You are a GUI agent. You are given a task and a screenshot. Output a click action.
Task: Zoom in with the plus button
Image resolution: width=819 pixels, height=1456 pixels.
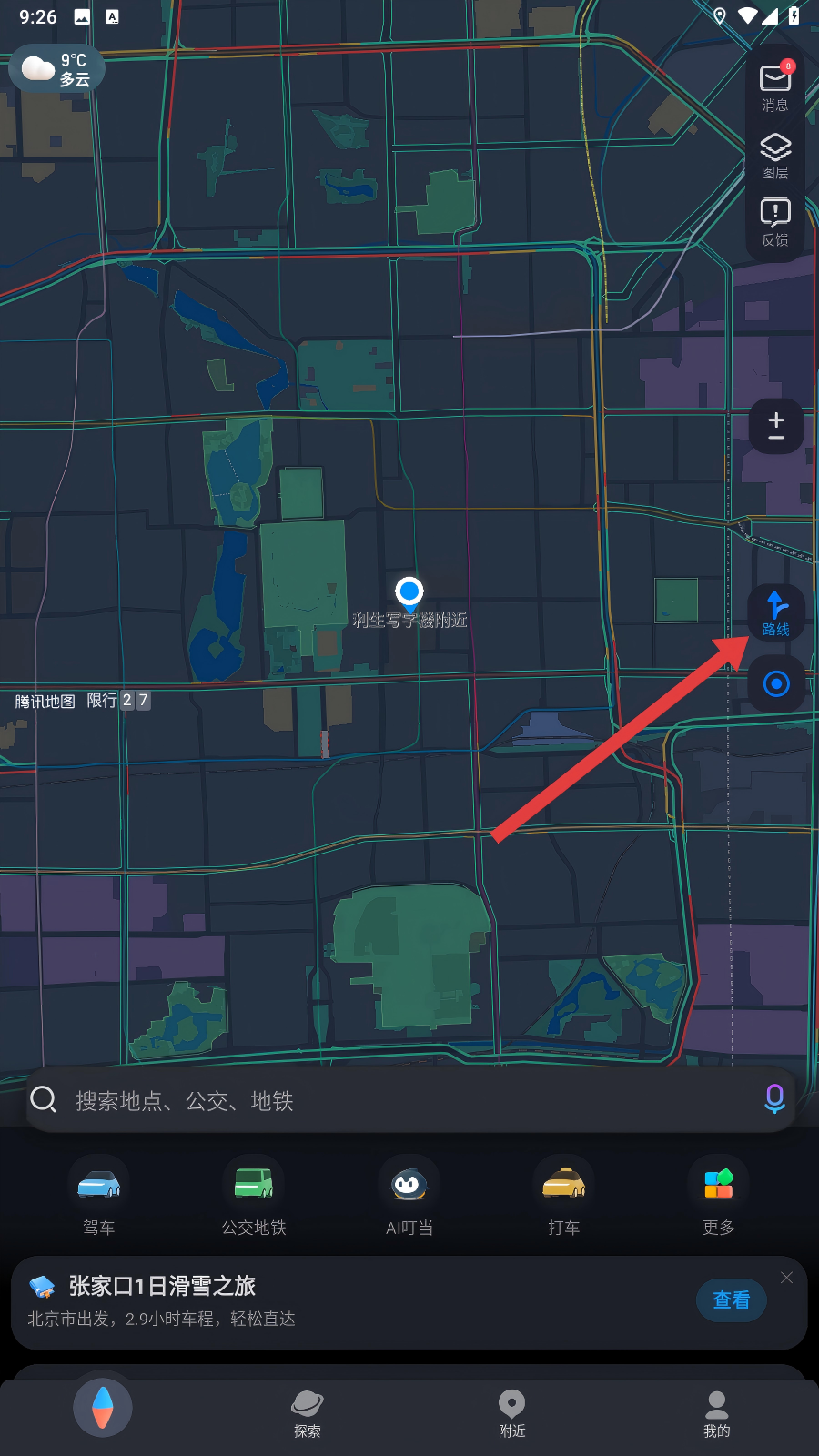coord(776,419)
